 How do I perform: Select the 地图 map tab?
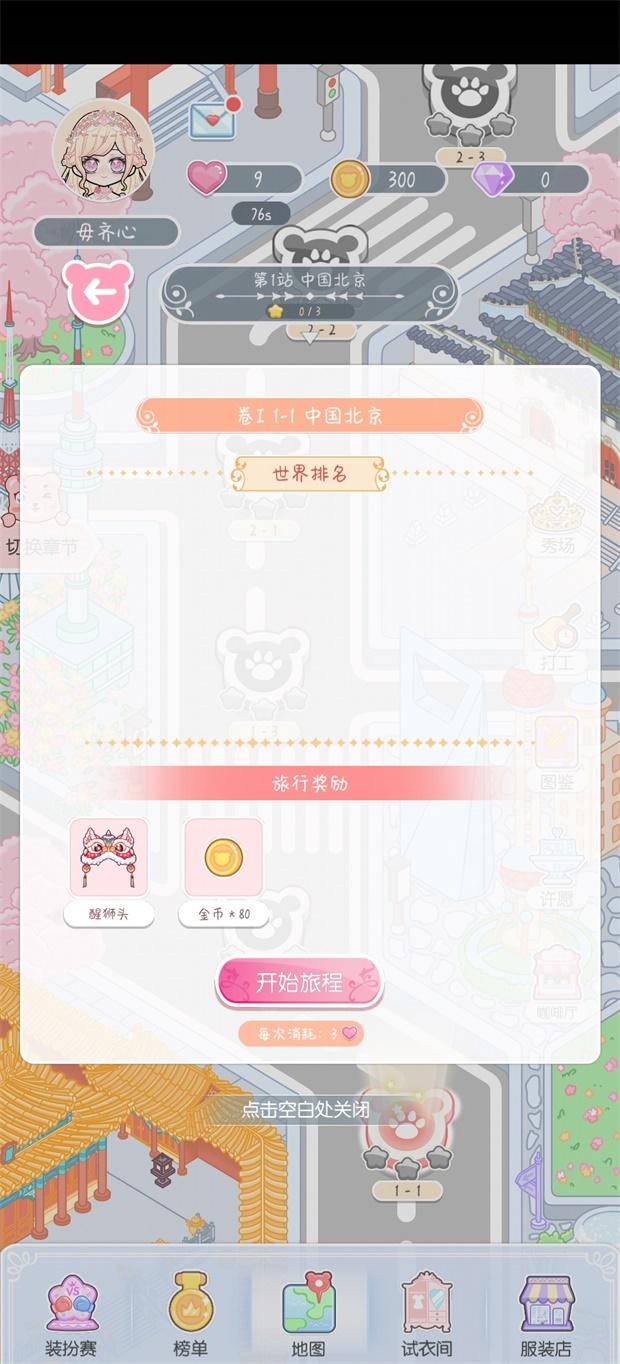[308, 1314]
